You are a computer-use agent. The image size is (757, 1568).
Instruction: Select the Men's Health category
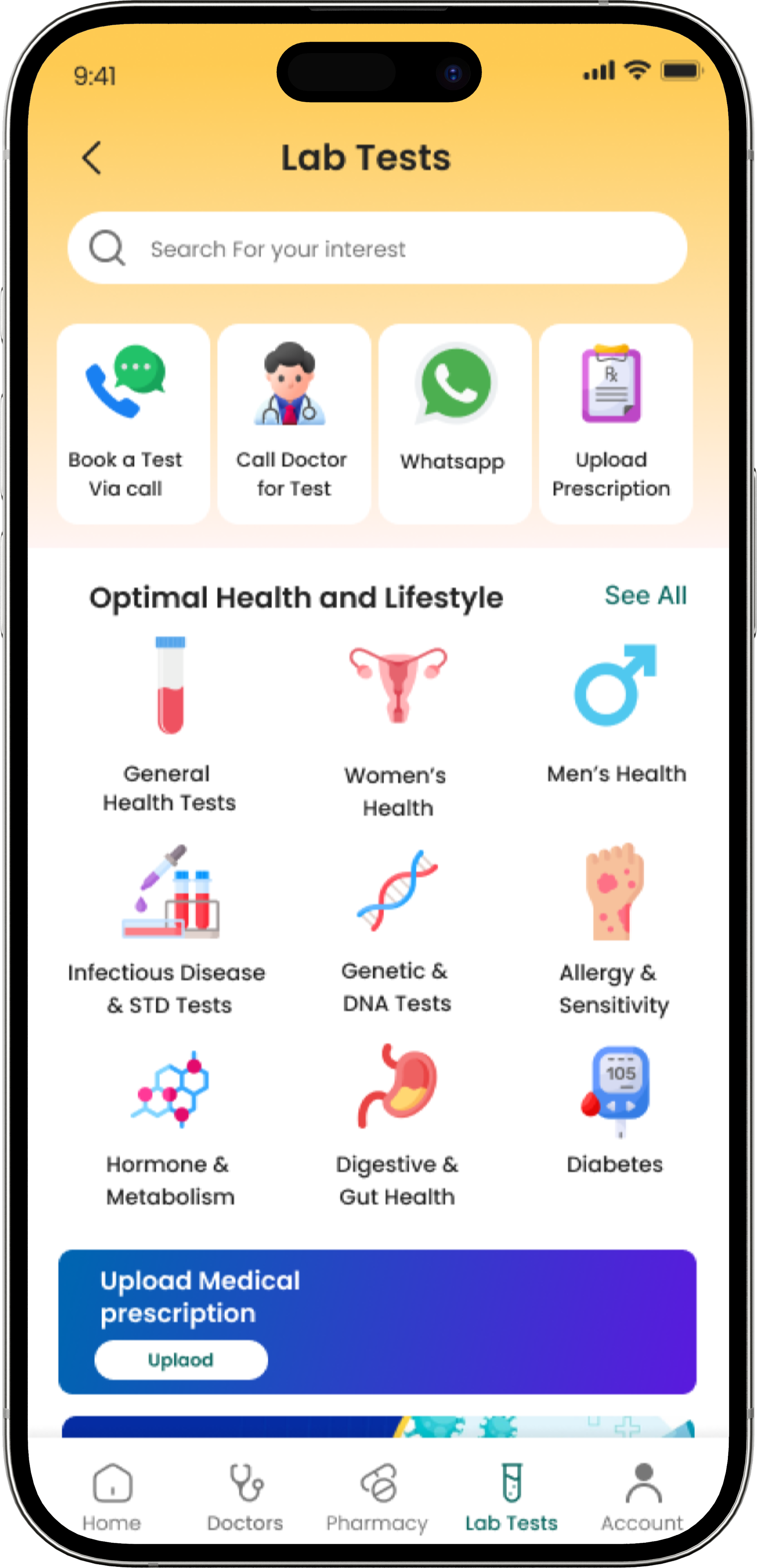point(616,712)
